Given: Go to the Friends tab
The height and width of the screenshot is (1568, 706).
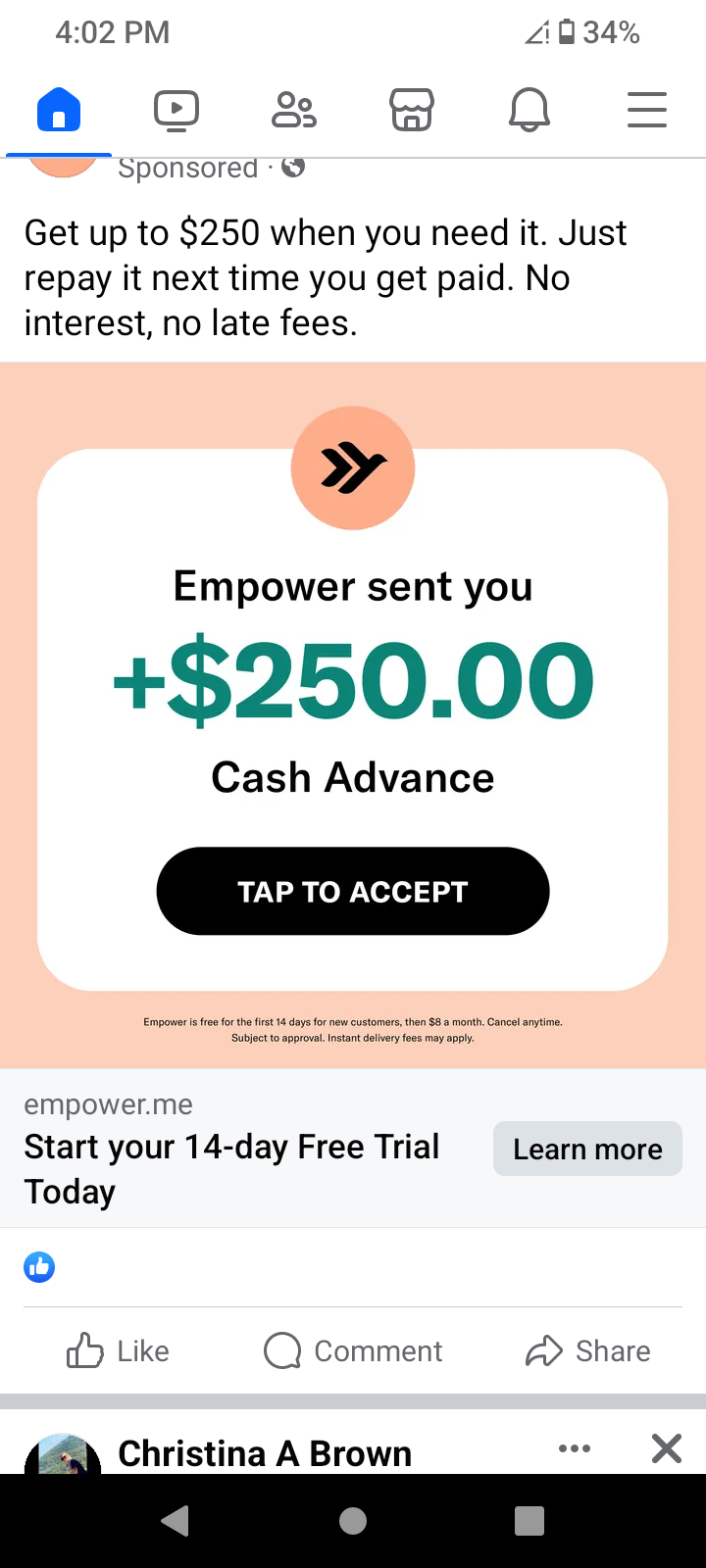Looking at the screenshot, I should pyautogui.click(x=294, y=110).
